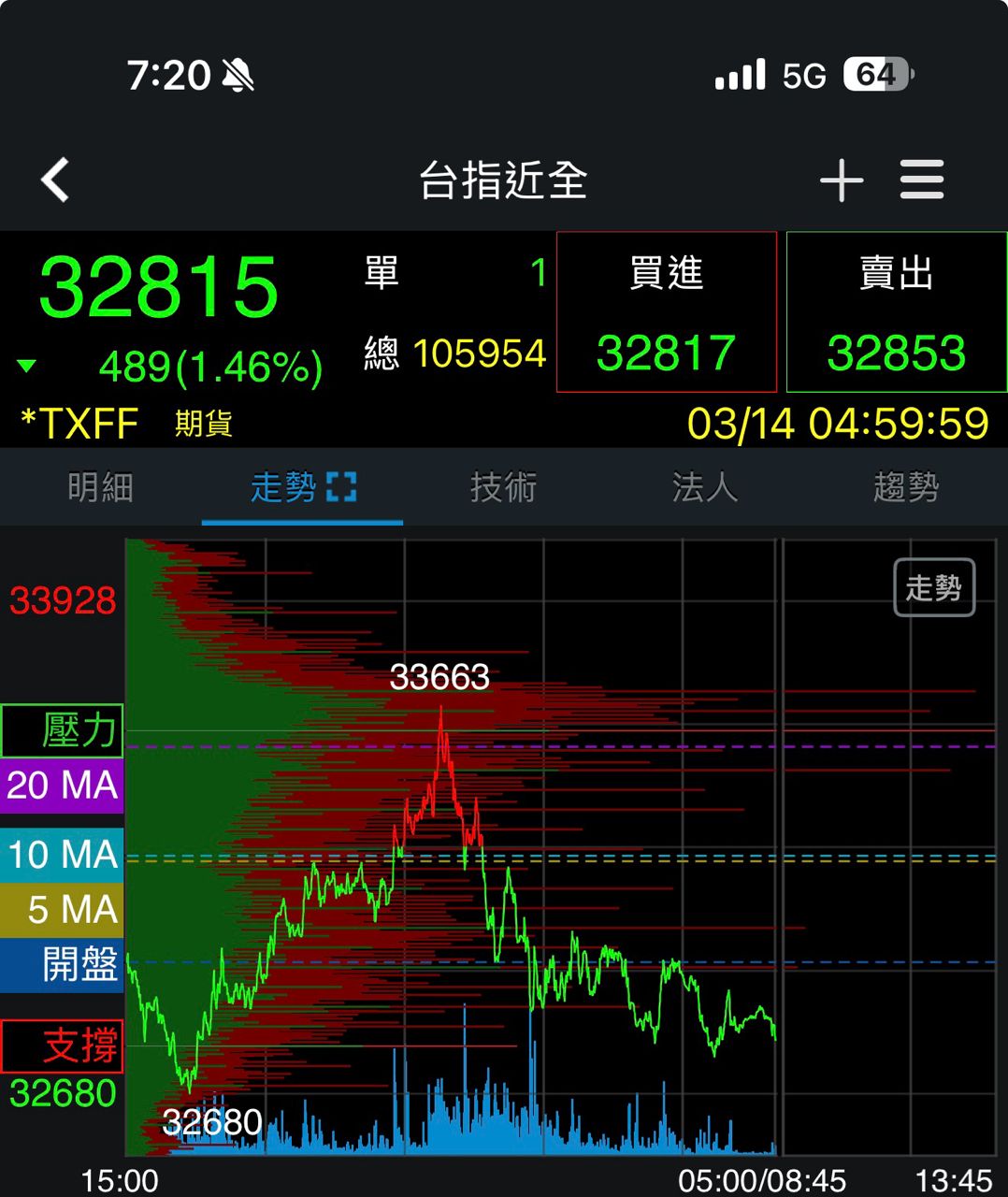Switch to the 明細 tab
Screen dimensions: 1008x1197
click(100, 487)
